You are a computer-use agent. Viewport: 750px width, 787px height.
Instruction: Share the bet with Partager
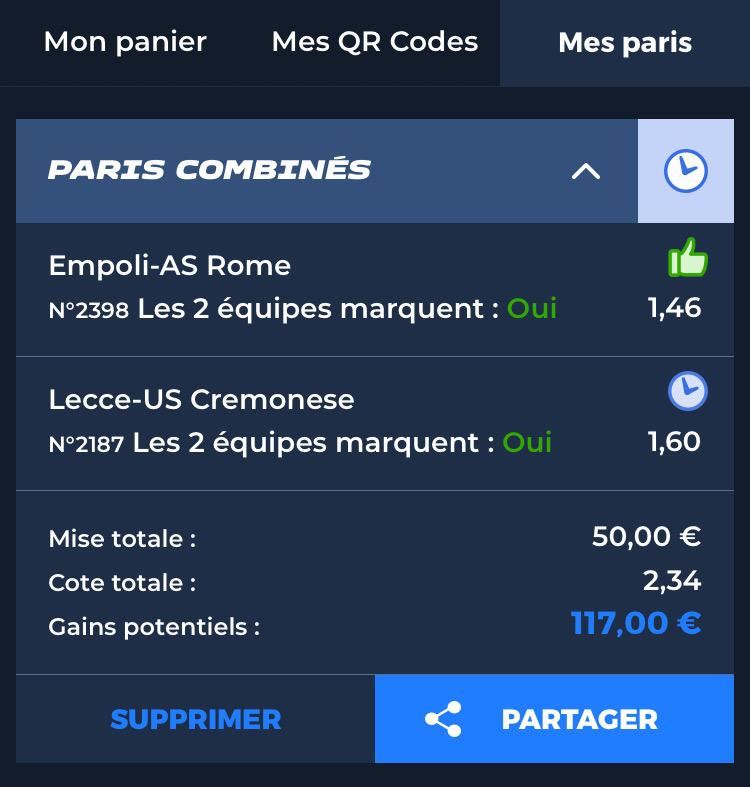[x=554, y=719]
